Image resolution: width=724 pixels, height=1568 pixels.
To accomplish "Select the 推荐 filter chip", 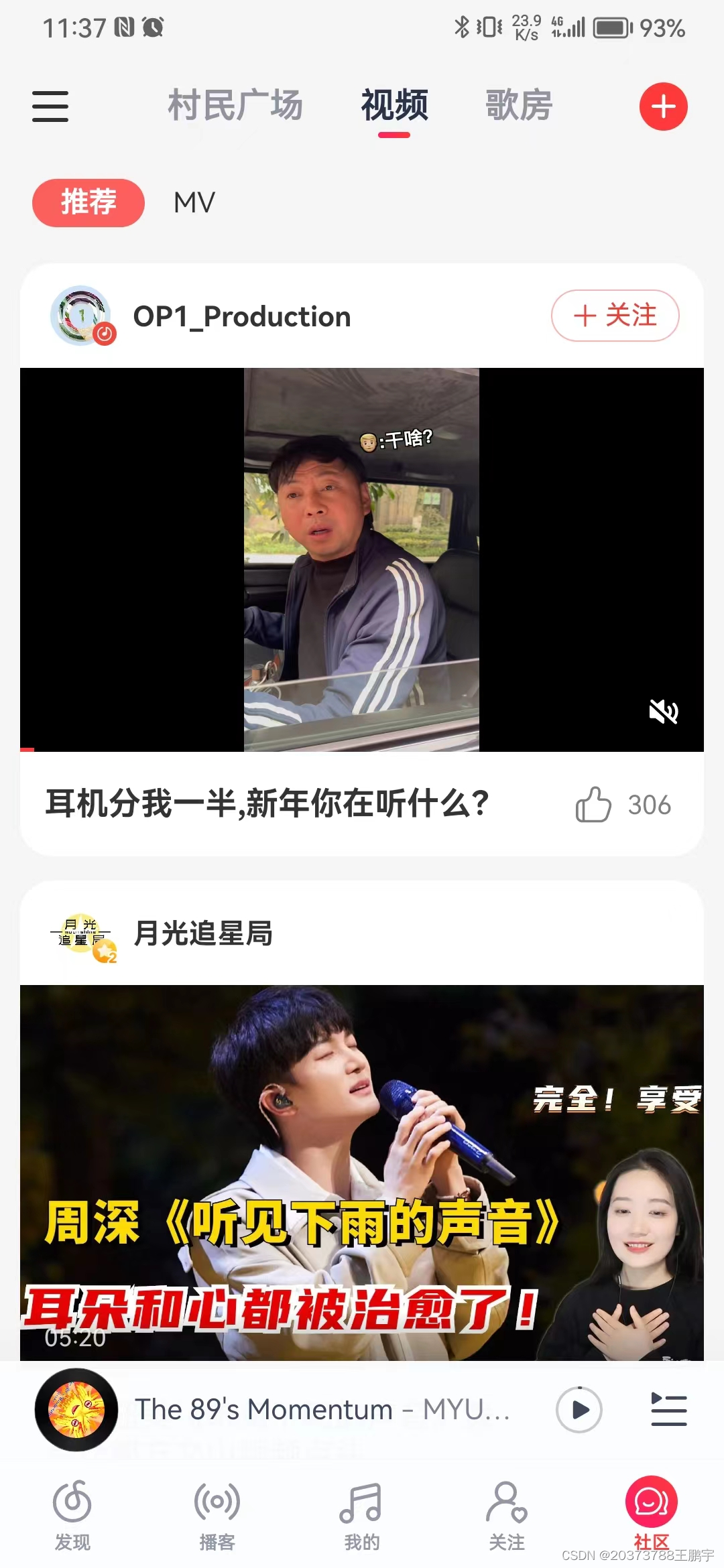I will 88,202.
